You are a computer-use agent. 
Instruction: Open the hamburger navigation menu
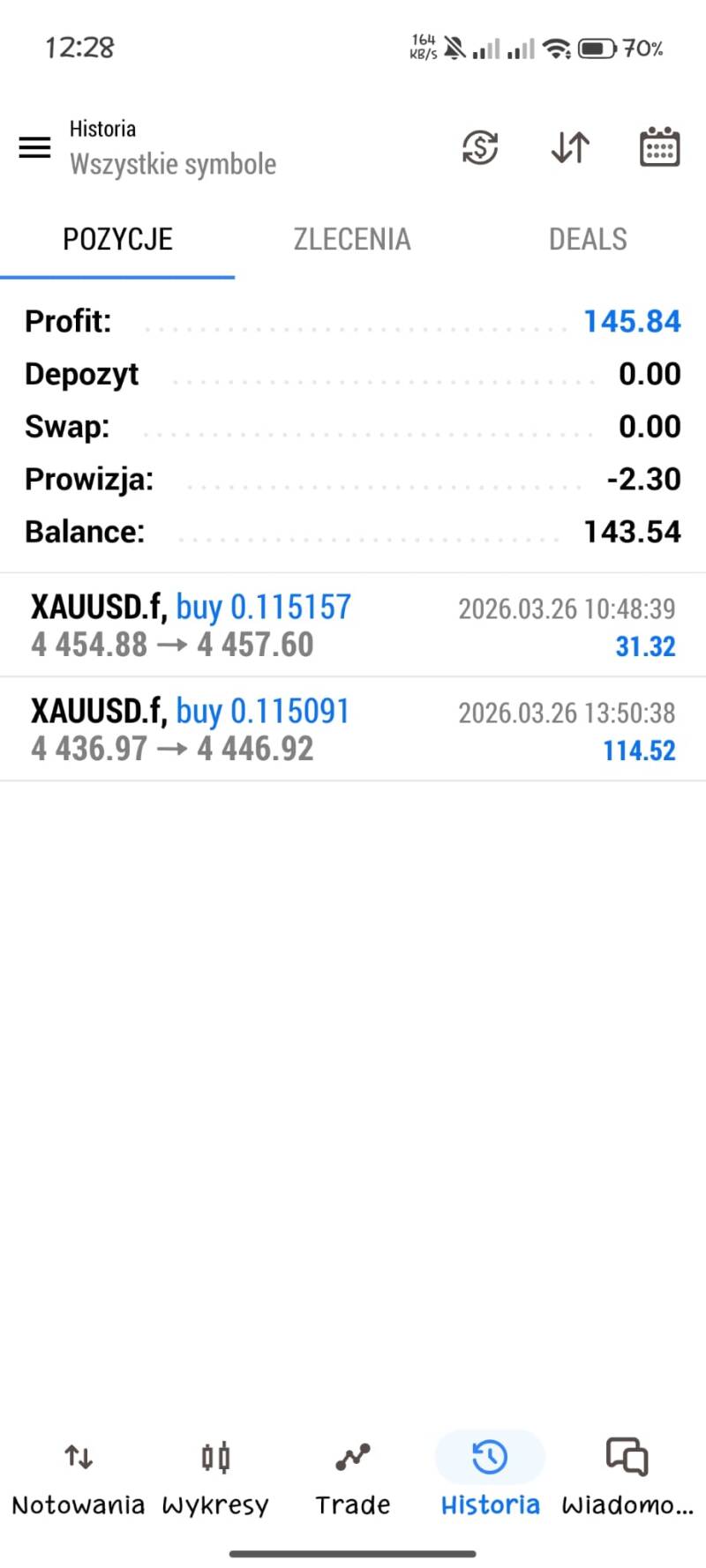point(35,148)
